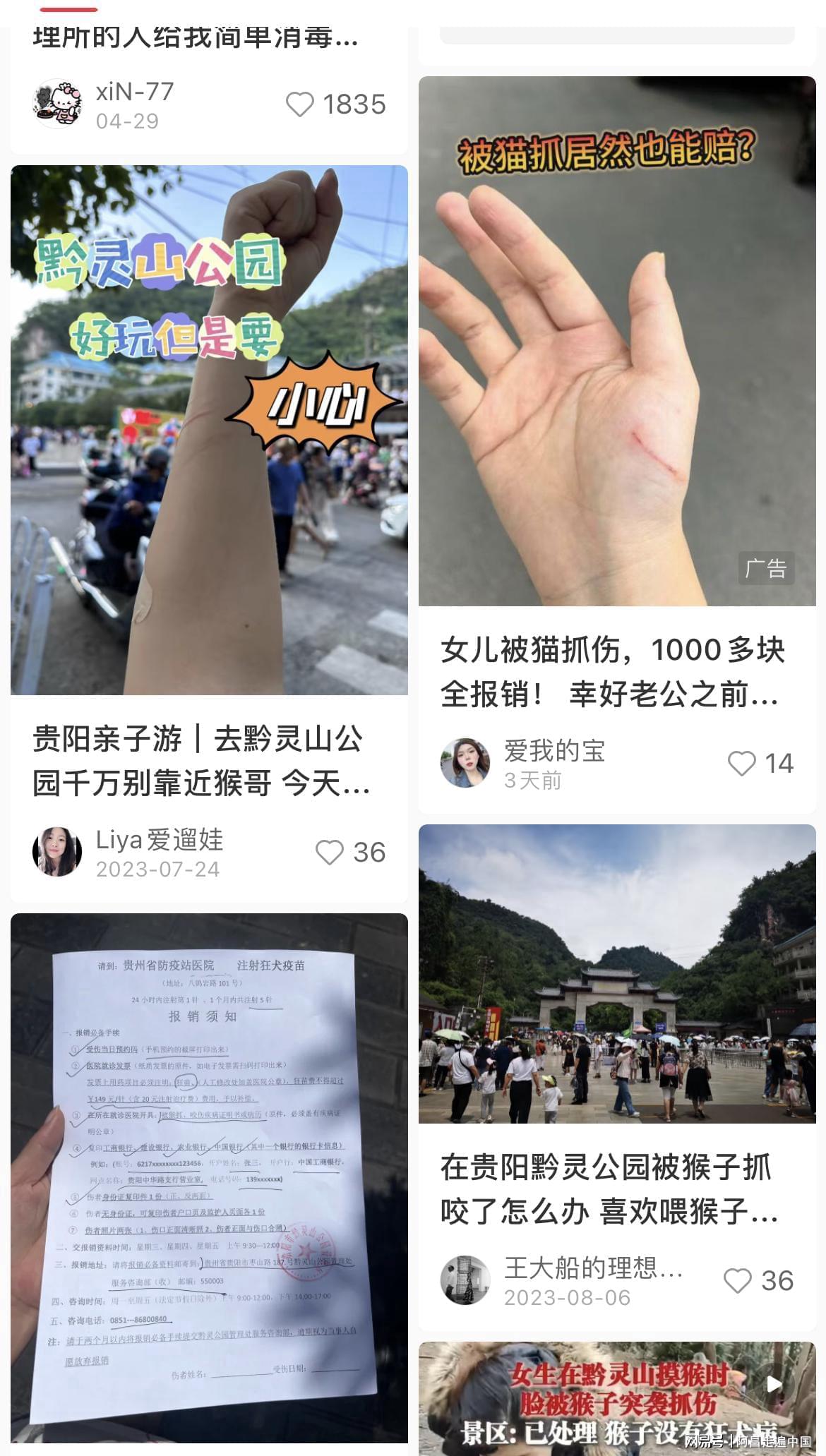Image resolution: width=826 pixels, height=1456 pixels.
Task: Like Liya爱遛娃's post
Action: (330, 853)
